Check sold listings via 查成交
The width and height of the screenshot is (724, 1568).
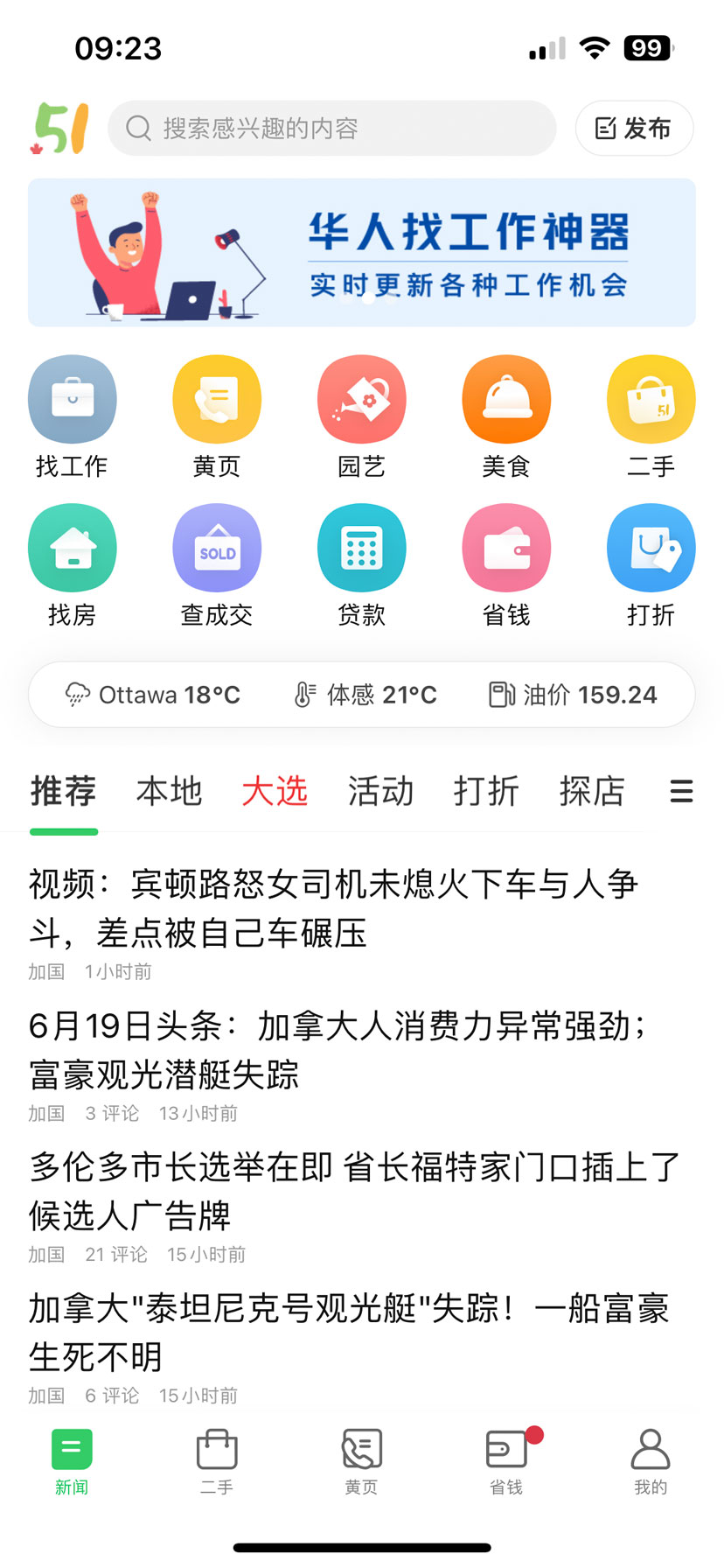[217, 565]
